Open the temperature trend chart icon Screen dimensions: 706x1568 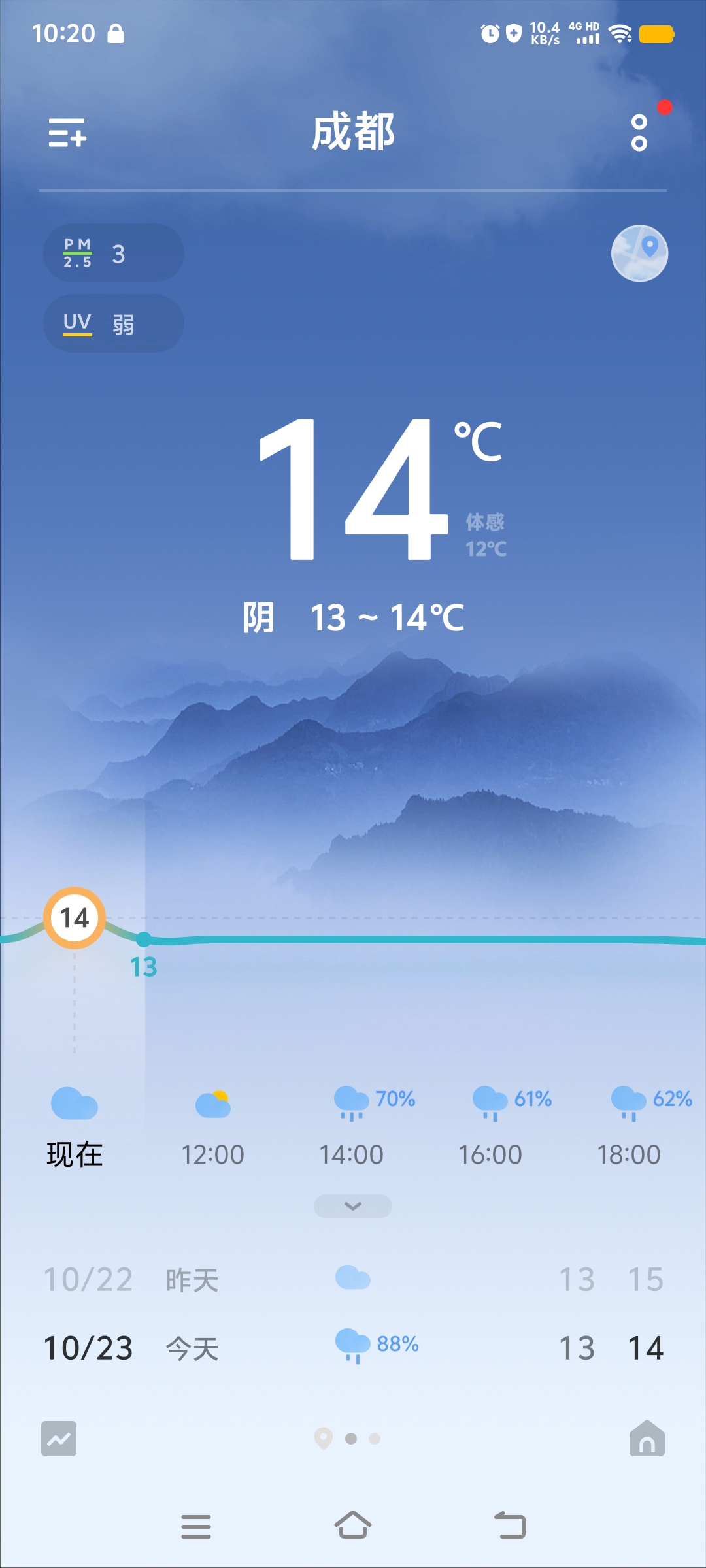[59, 1439]
